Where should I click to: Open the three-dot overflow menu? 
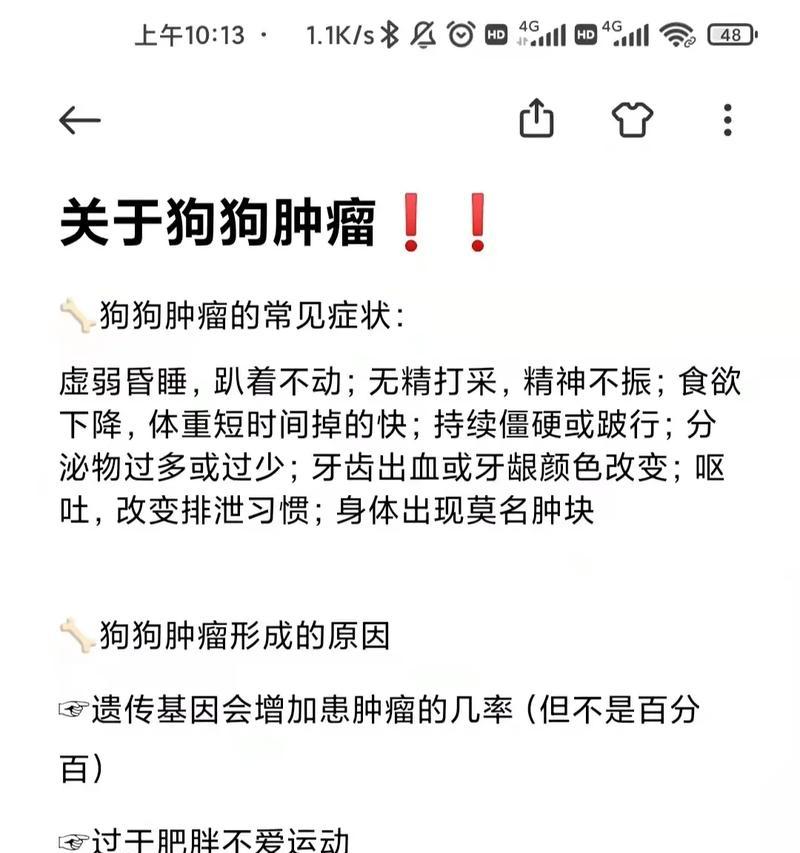tap(727, 120)
